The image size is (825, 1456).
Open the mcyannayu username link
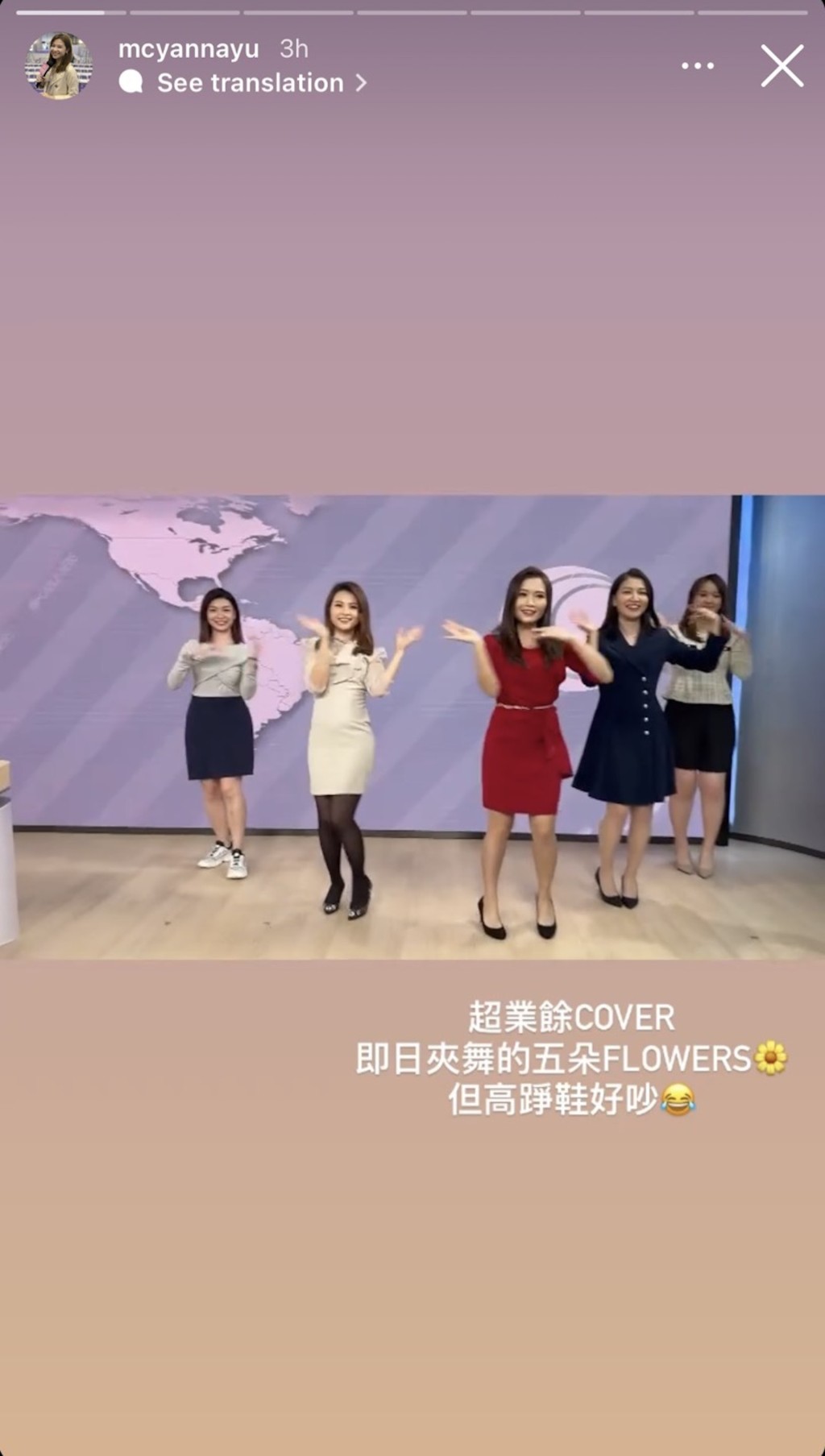click(189, 49)
